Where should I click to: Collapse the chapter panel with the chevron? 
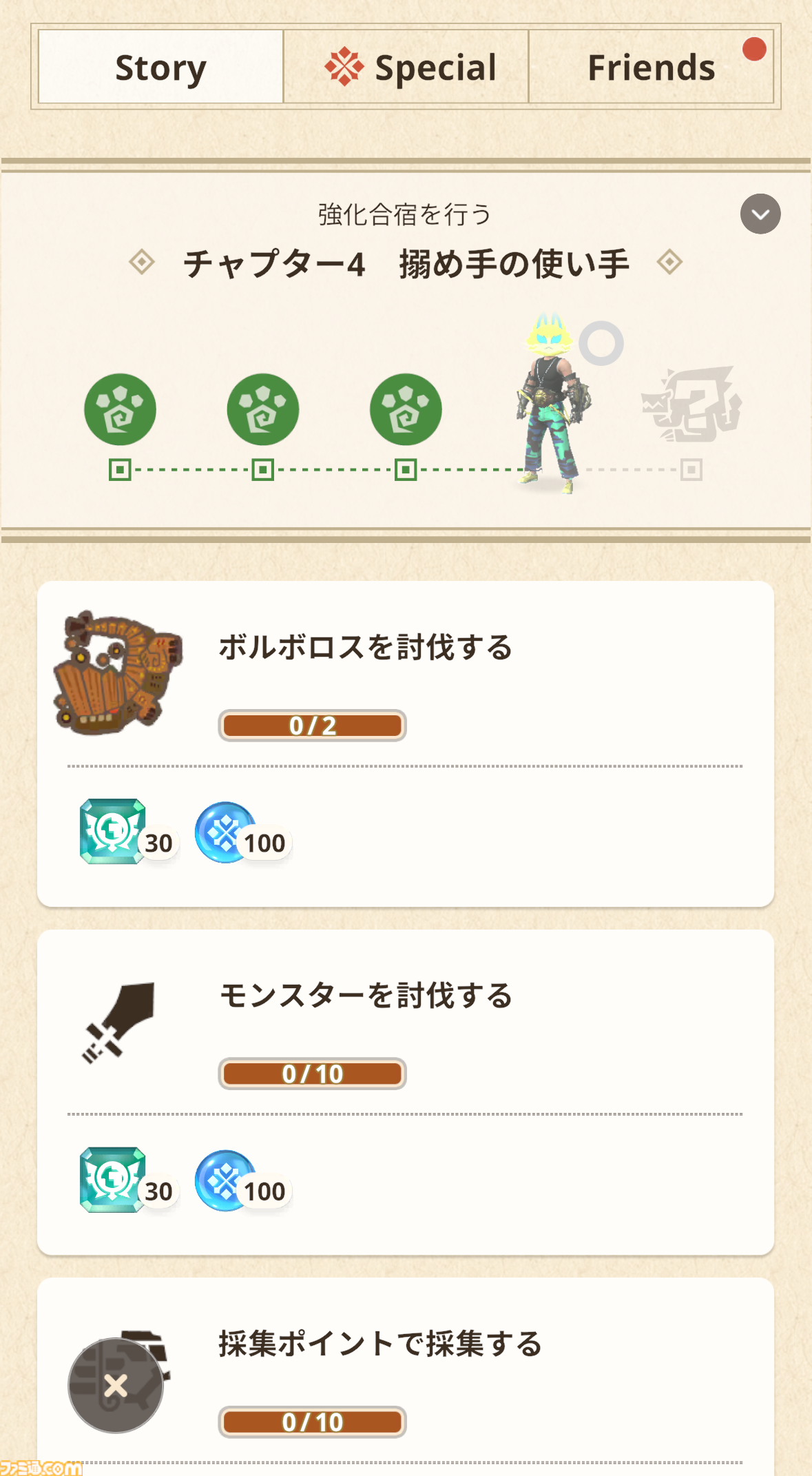coord(760,214)
